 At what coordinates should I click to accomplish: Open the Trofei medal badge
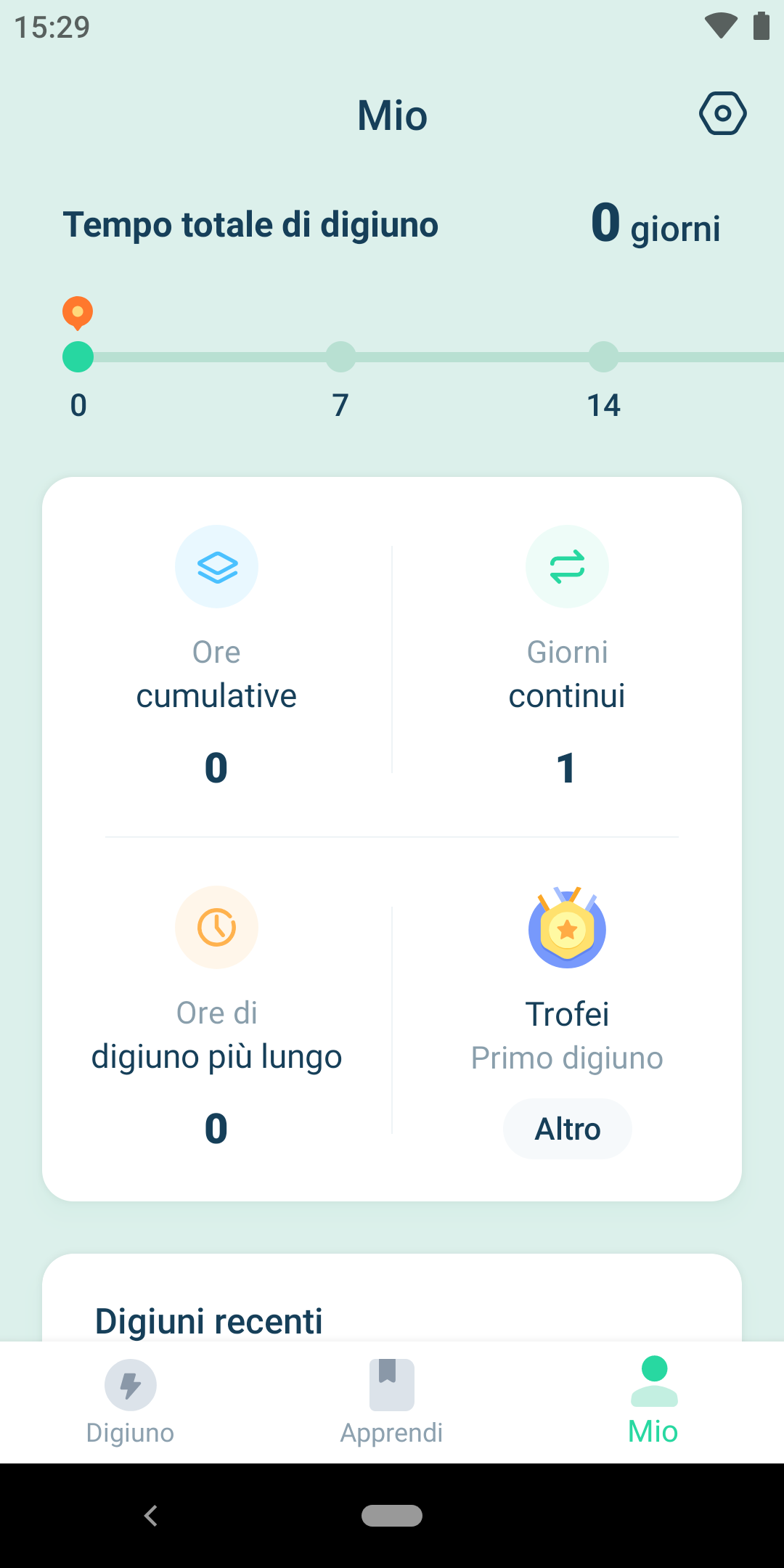pos(567,927)
